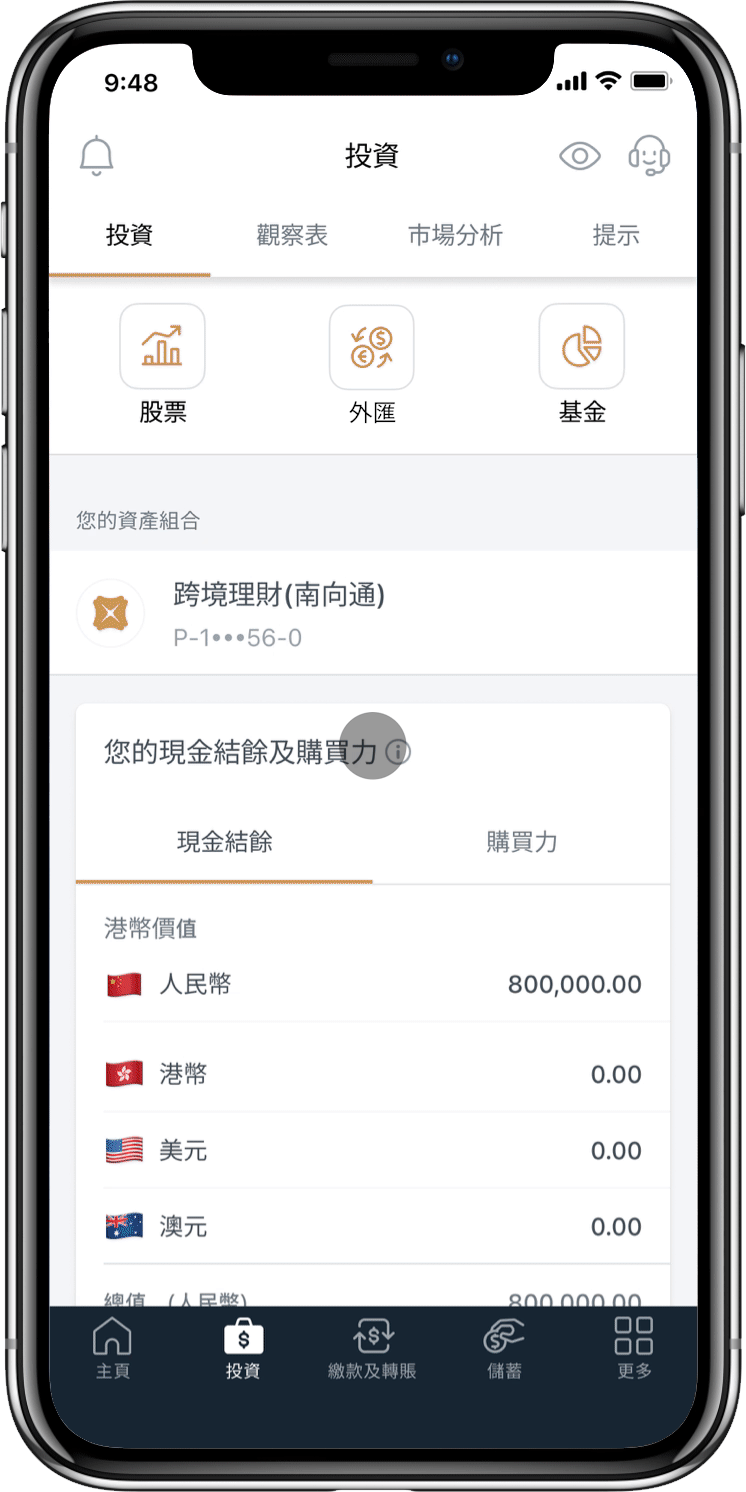This screenshot has height=1492, width=746.
Task: Go to 主頁 in the bottom bar
Action: coord(112,1348)
